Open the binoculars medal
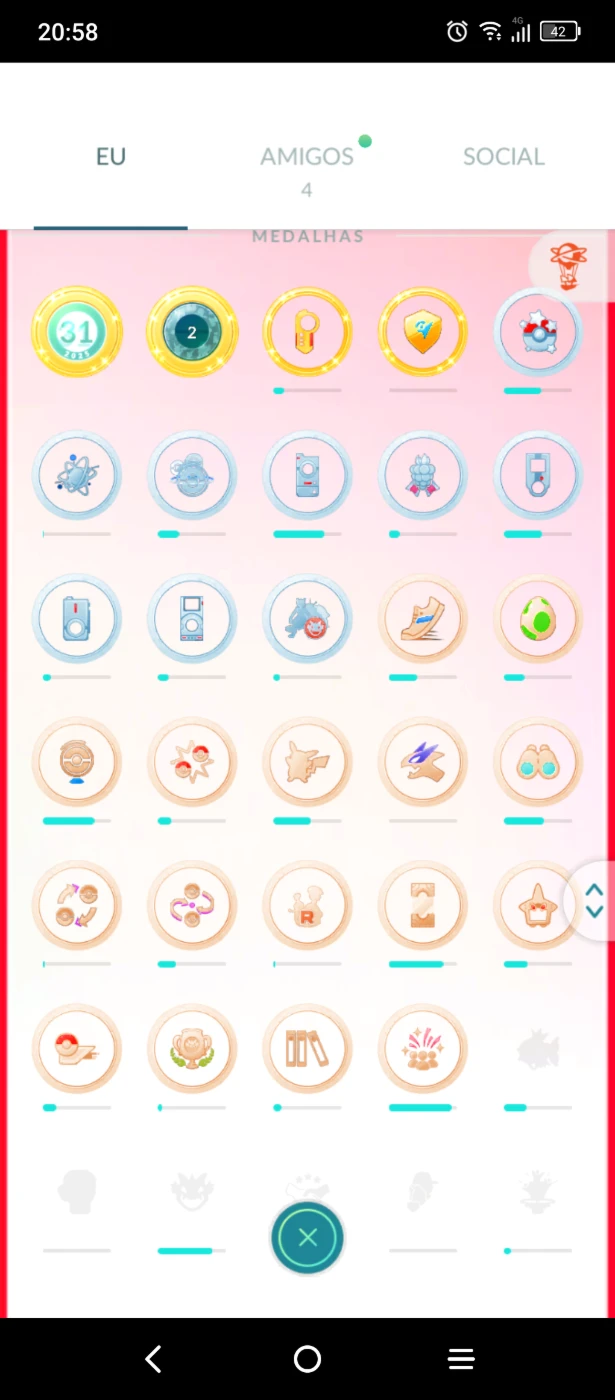 [538, 762]
